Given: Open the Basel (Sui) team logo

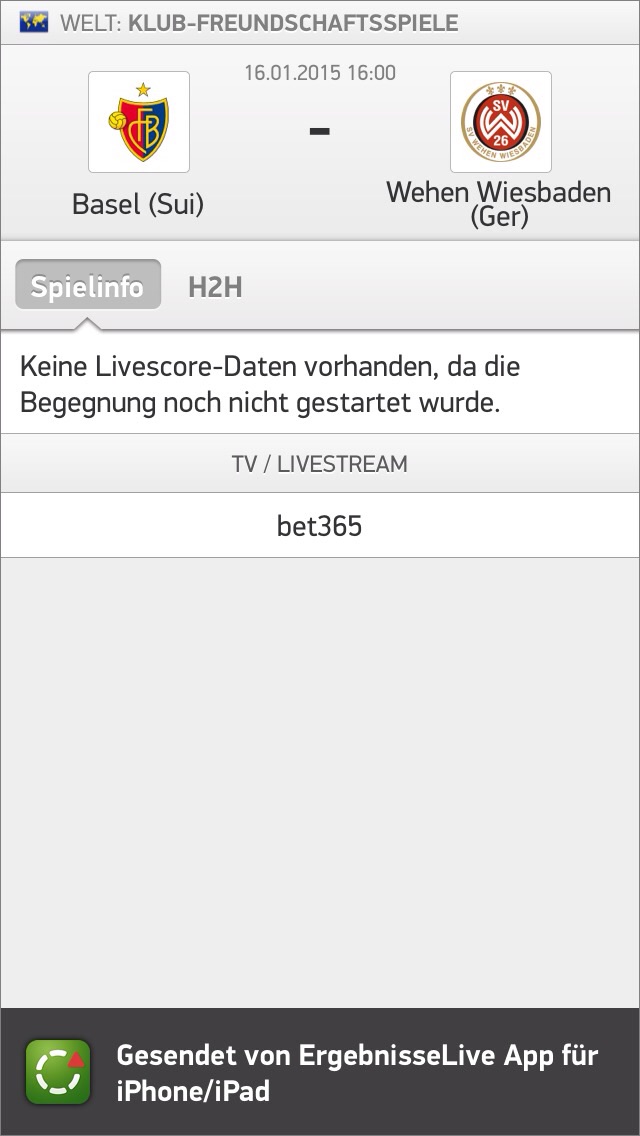Looking at the screenshot, I should tap(138, 122).
